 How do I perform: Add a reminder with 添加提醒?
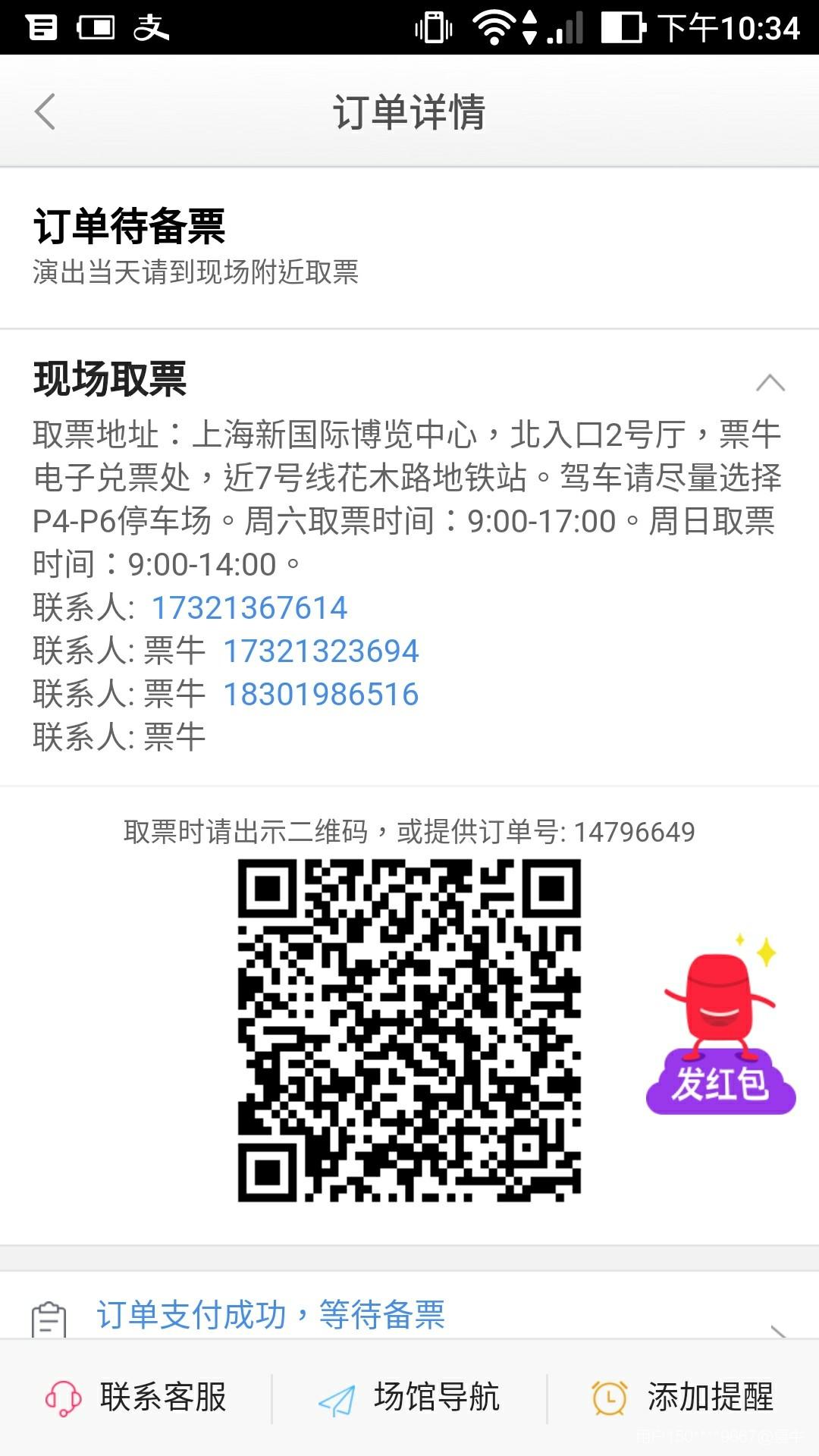pos(682,1397)
